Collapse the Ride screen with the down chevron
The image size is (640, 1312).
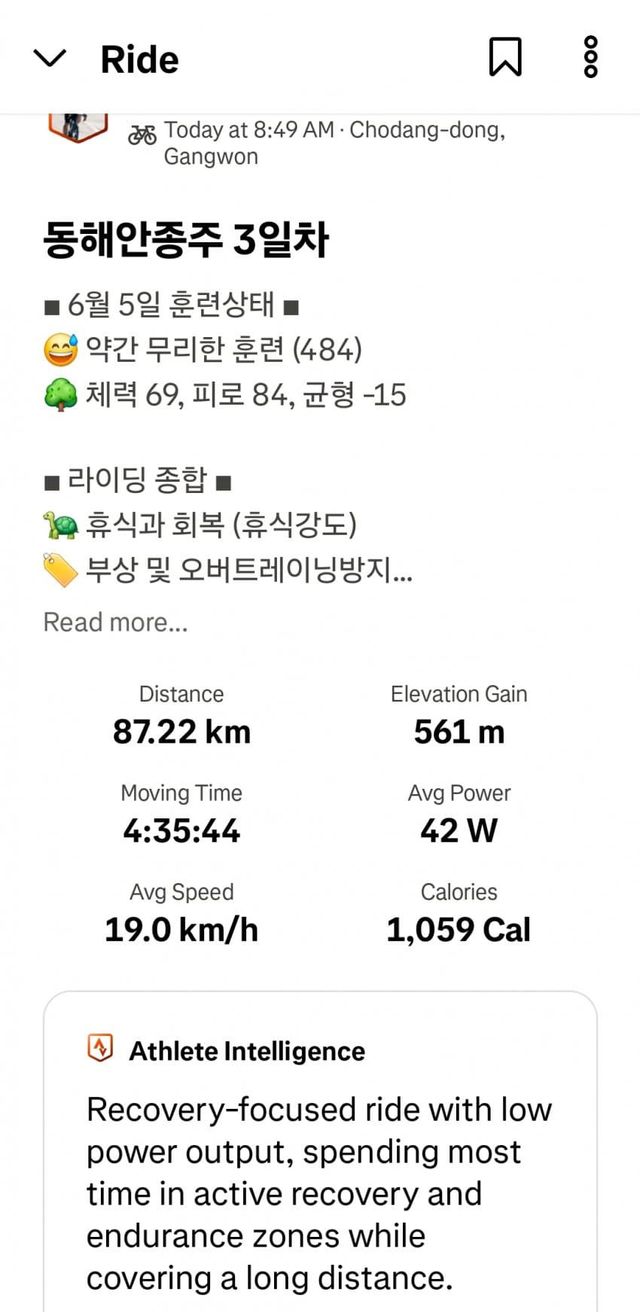pyautogui.click(x=49, y=59)
